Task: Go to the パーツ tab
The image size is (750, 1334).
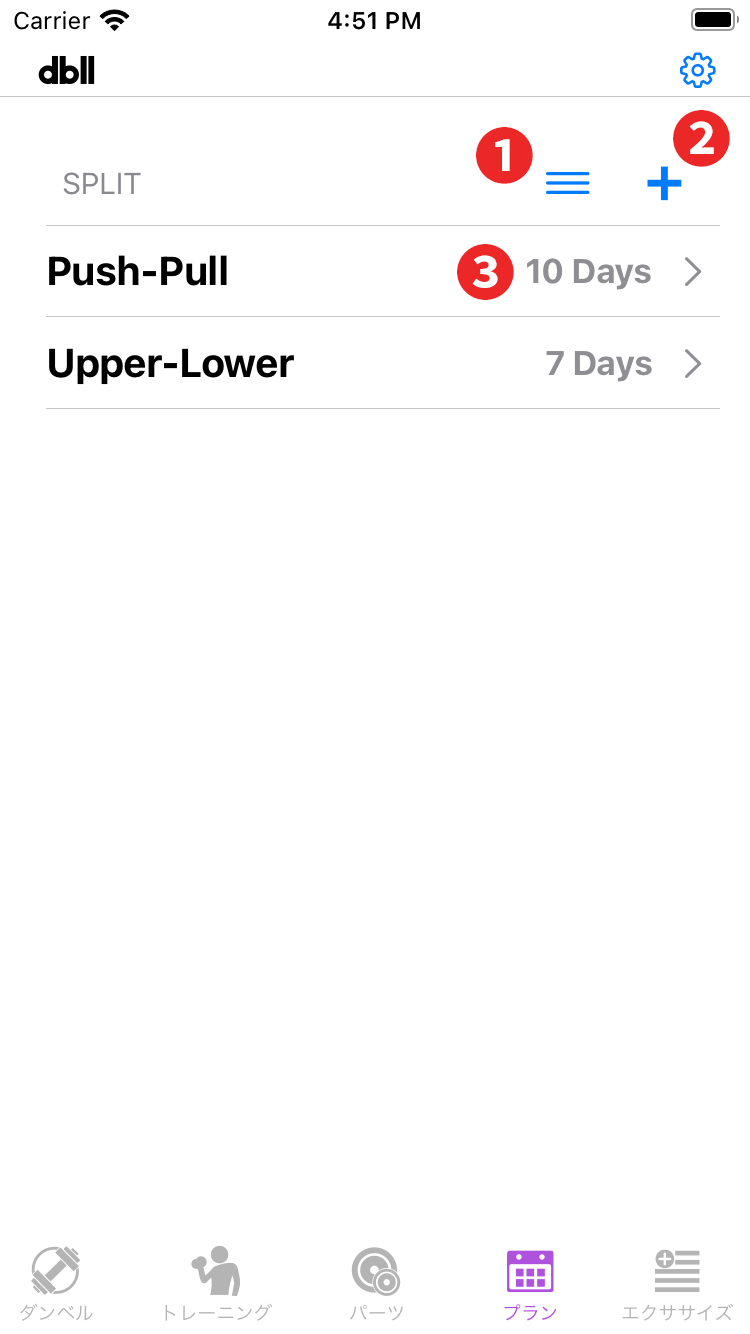Action: point(376,1284)
